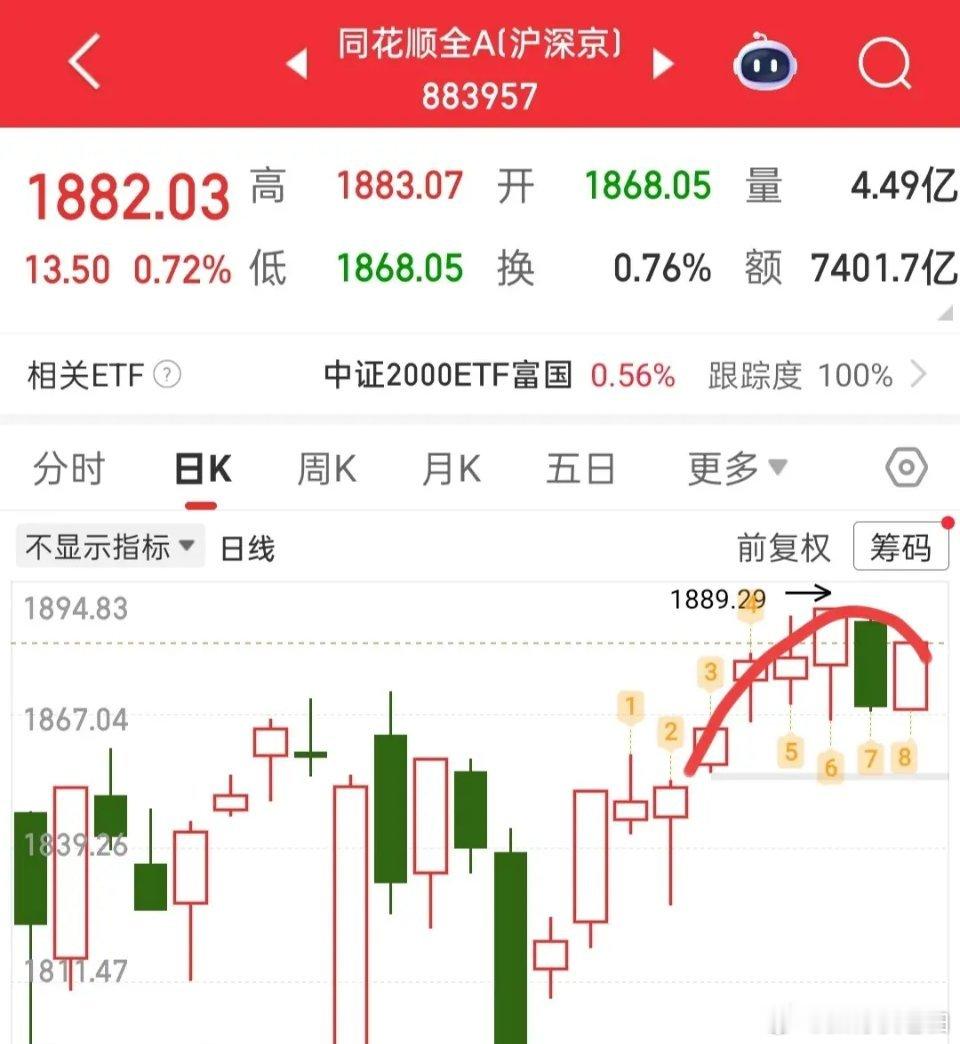Open the chart settings gear icon
Screen dimensions: 960x1044
click(x=906, y=466)
